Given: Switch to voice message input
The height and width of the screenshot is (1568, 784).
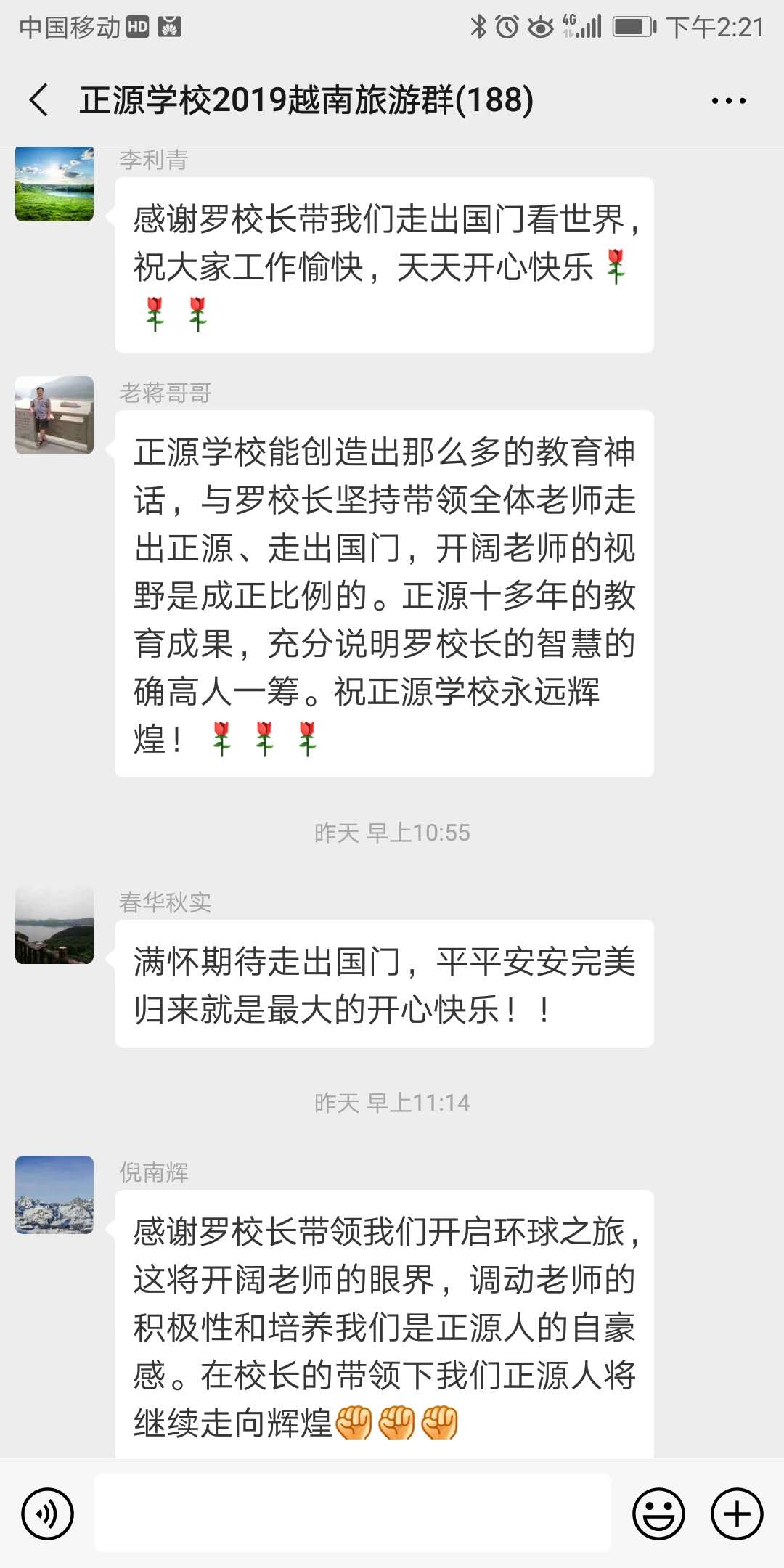Looking at the screenshot, I should click(48, 1514).
